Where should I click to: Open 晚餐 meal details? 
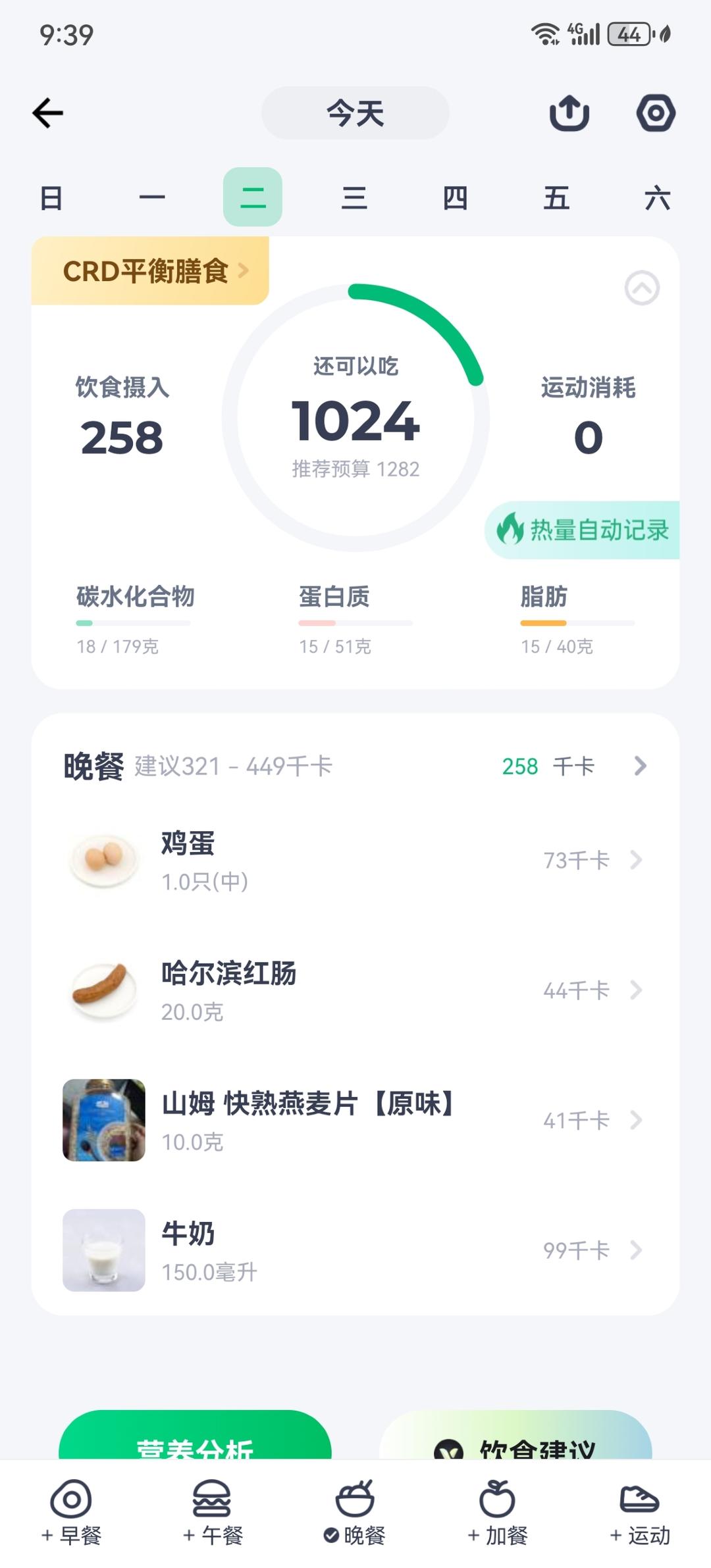[355, 766]
